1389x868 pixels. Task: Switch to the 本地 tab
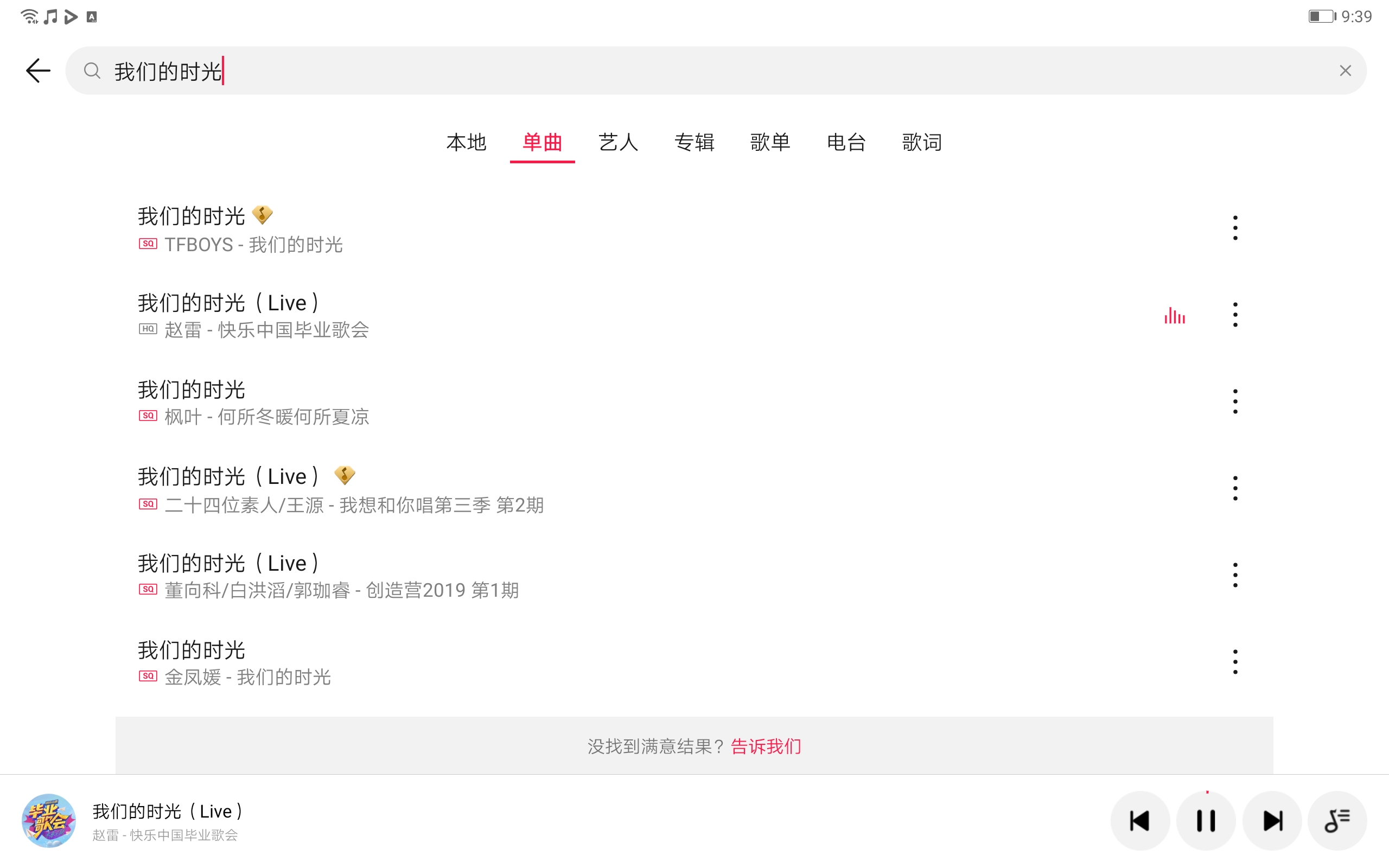pyautogui.click(x=466, y=142)
